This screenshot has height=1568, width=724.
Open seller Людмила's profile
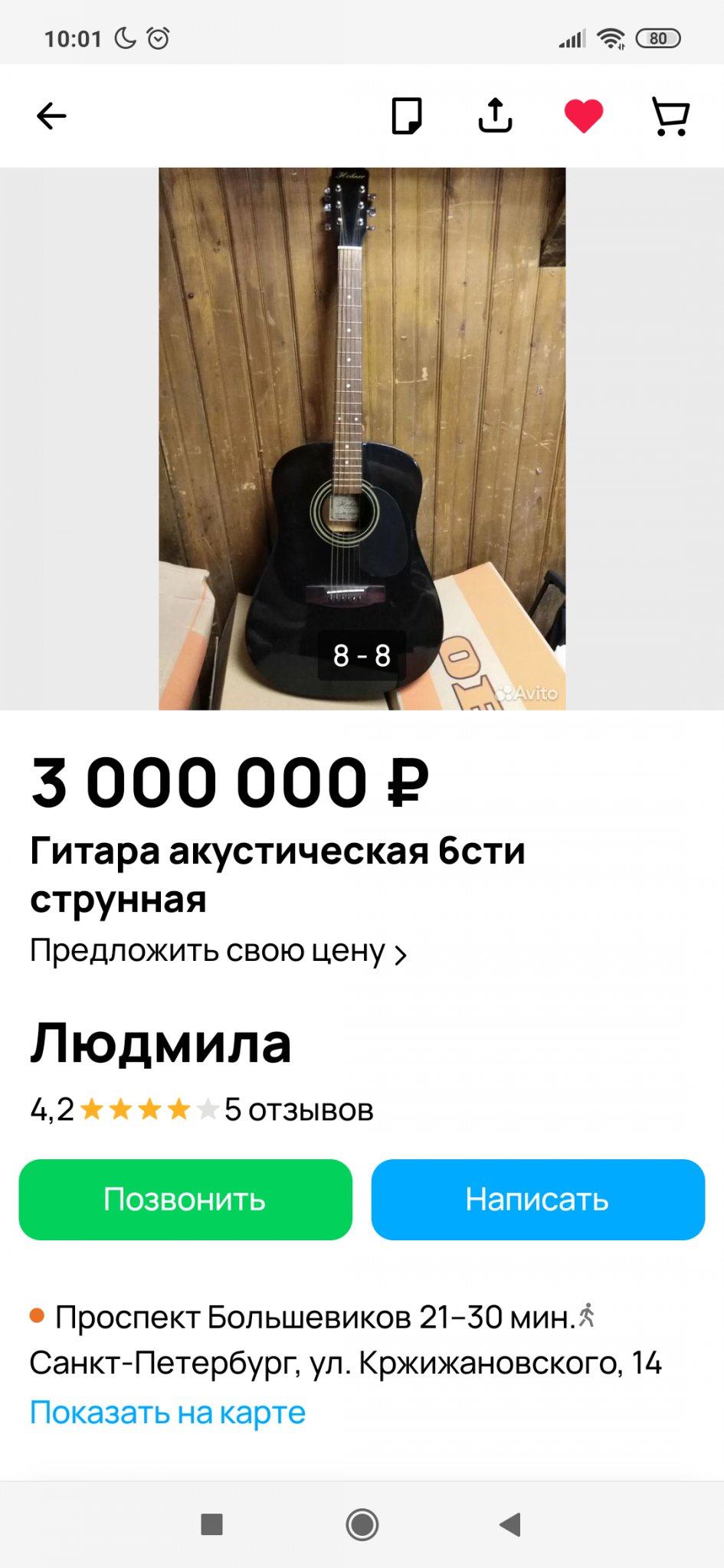coord(161,1044)
